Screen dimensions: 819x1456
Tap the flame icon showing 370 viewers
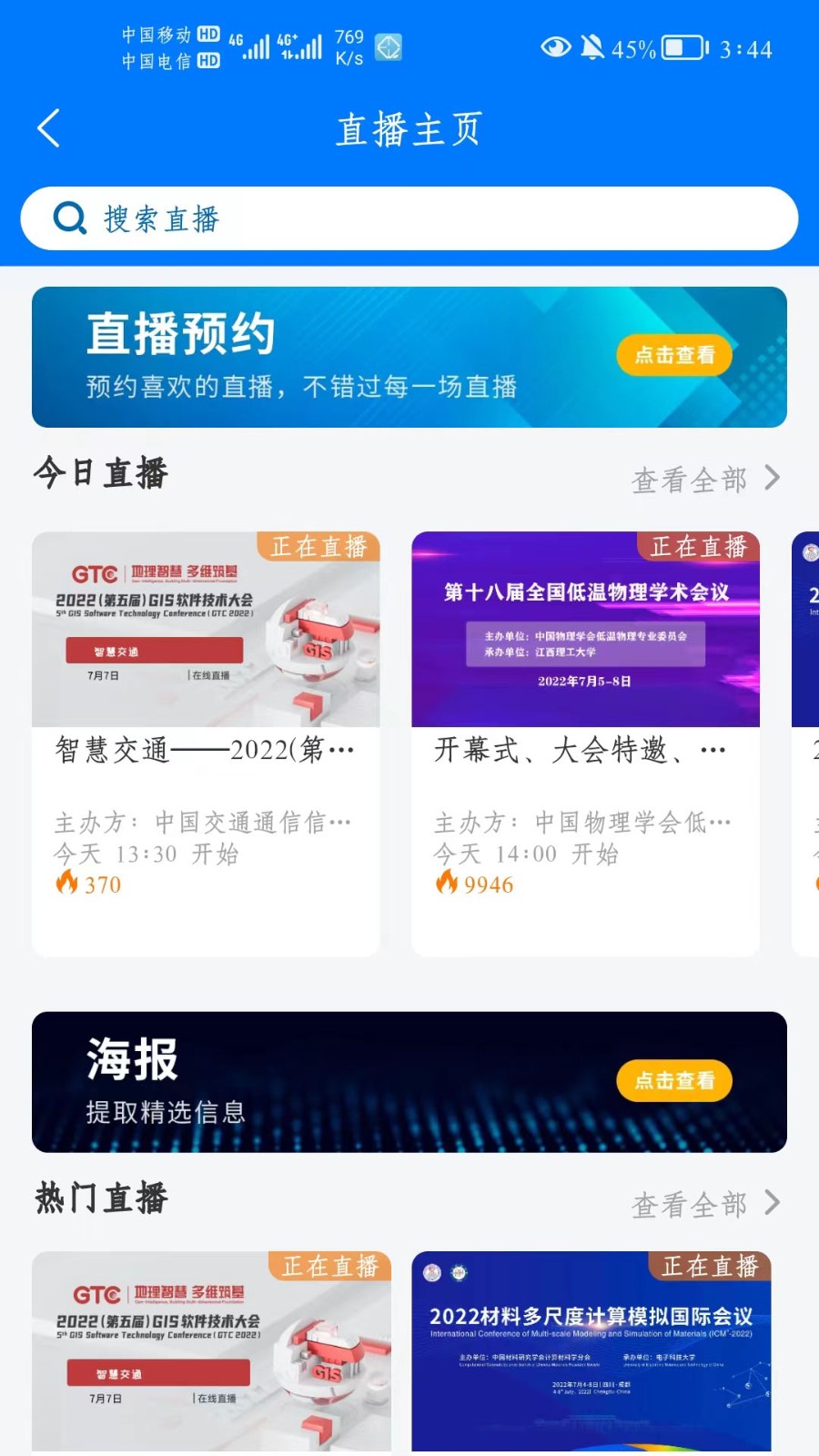click(x=68, y=883)
